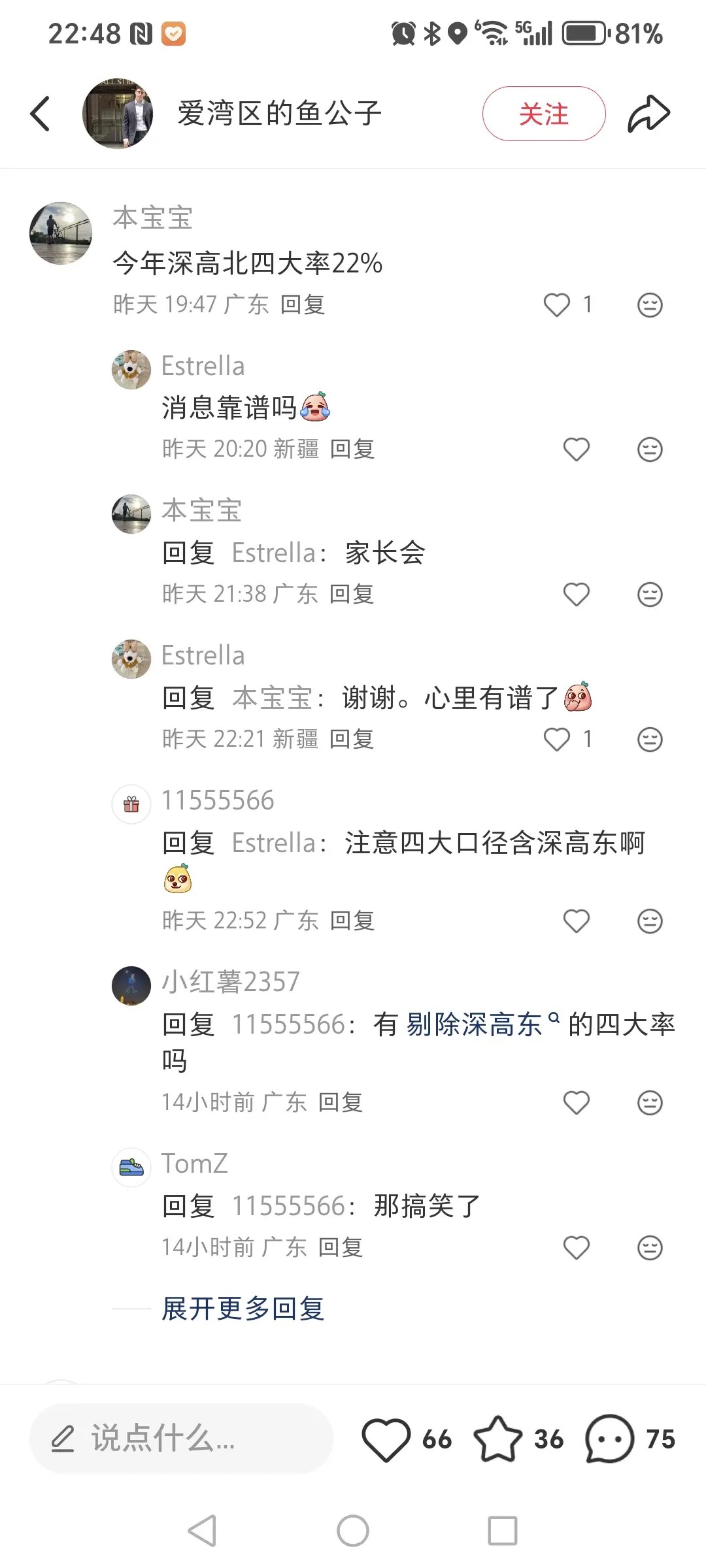Open the 说点什么 comment field
Viewport: 706px width, 1568px height.
[x=182, y=1439]
